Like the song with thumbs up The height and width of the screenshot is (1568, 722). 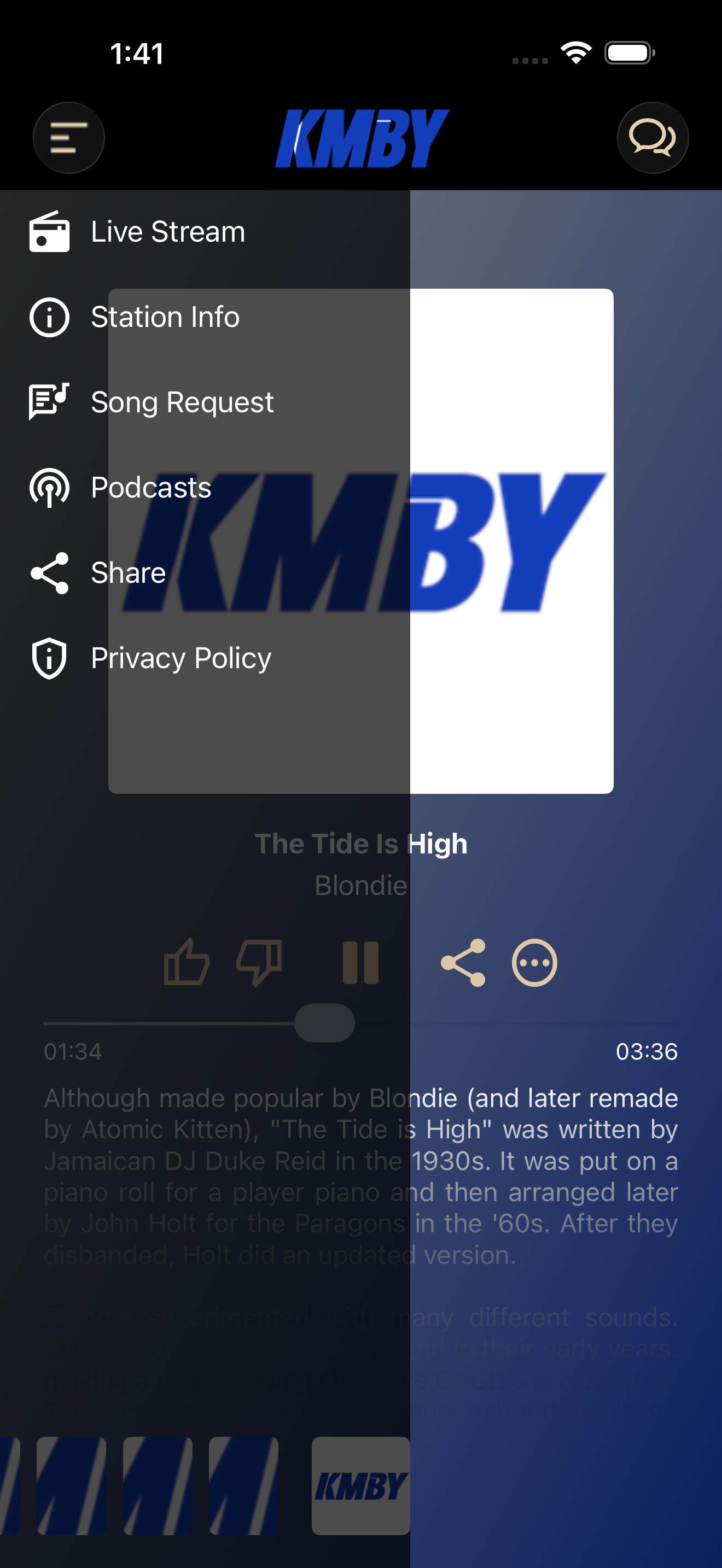click(x=187, y=962)
